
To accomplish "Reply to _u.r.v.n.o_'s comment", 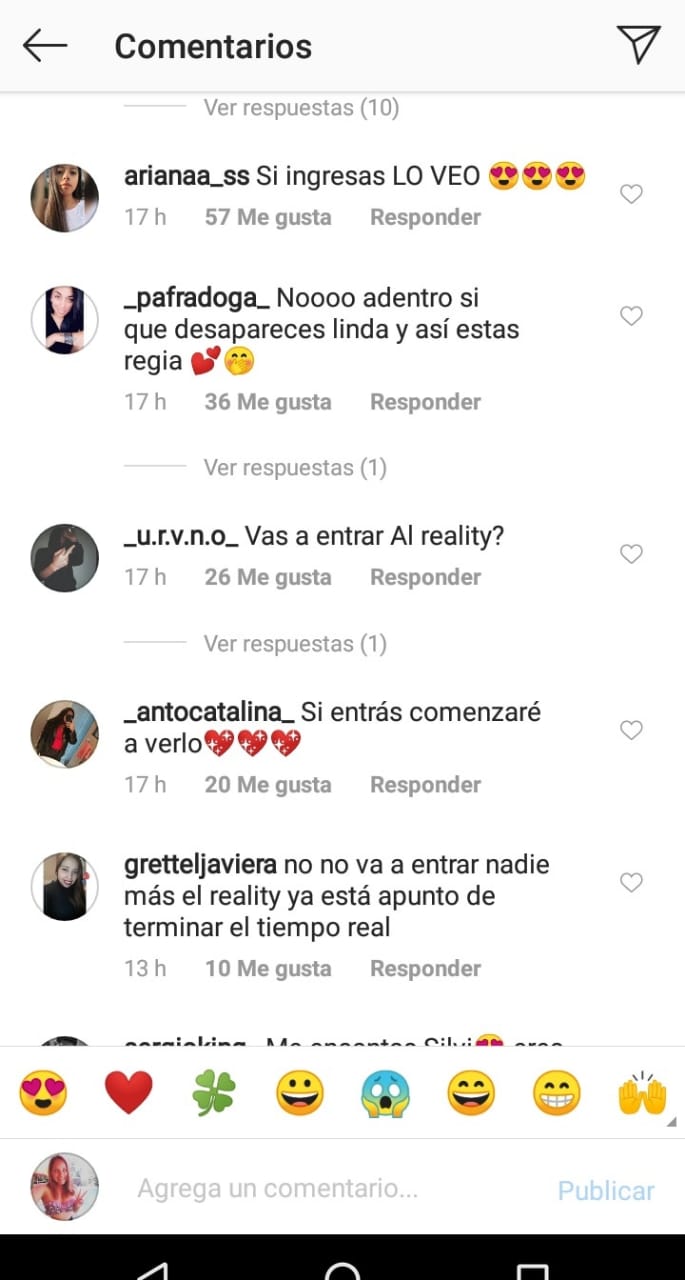I will (x=425, y=577).
